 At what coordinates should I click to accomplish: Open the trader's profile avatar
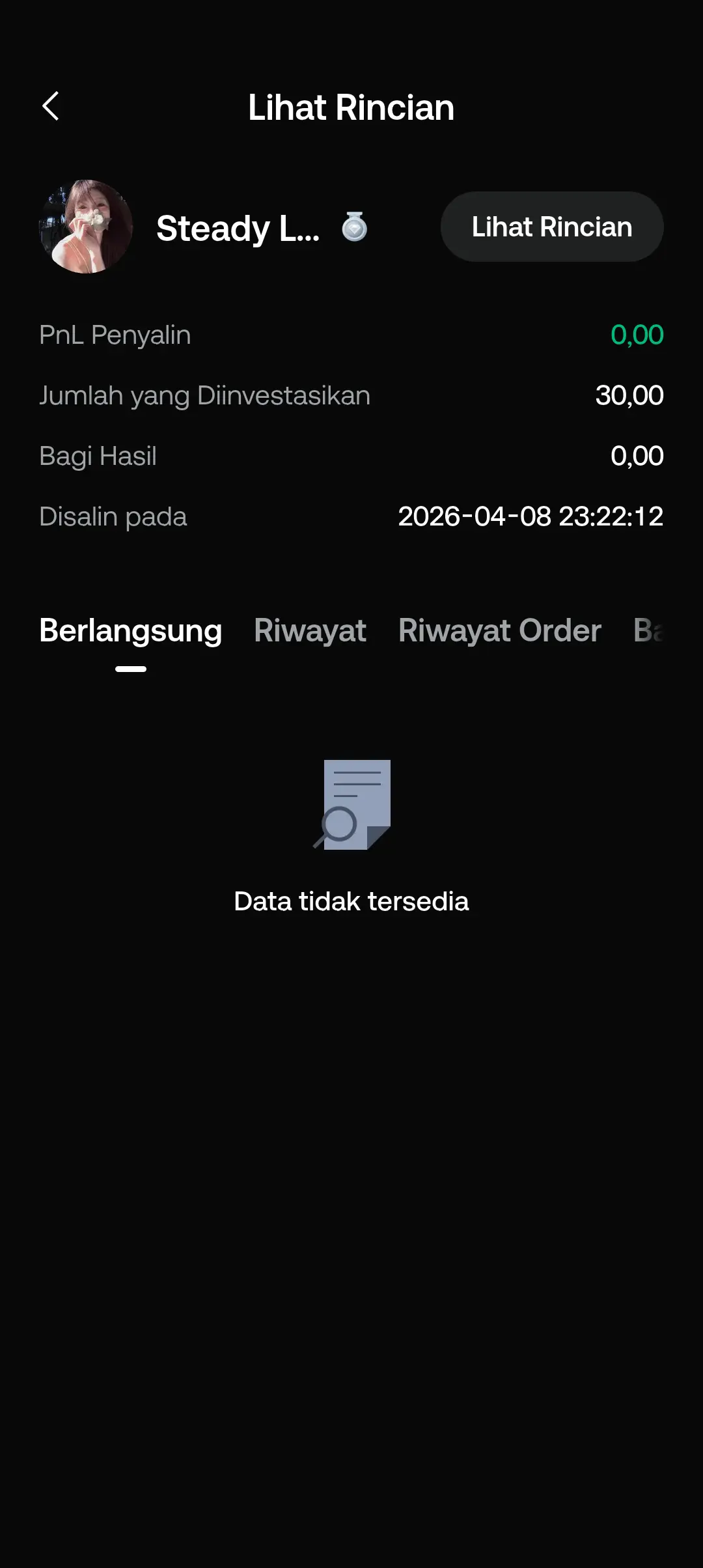(85, 228)
